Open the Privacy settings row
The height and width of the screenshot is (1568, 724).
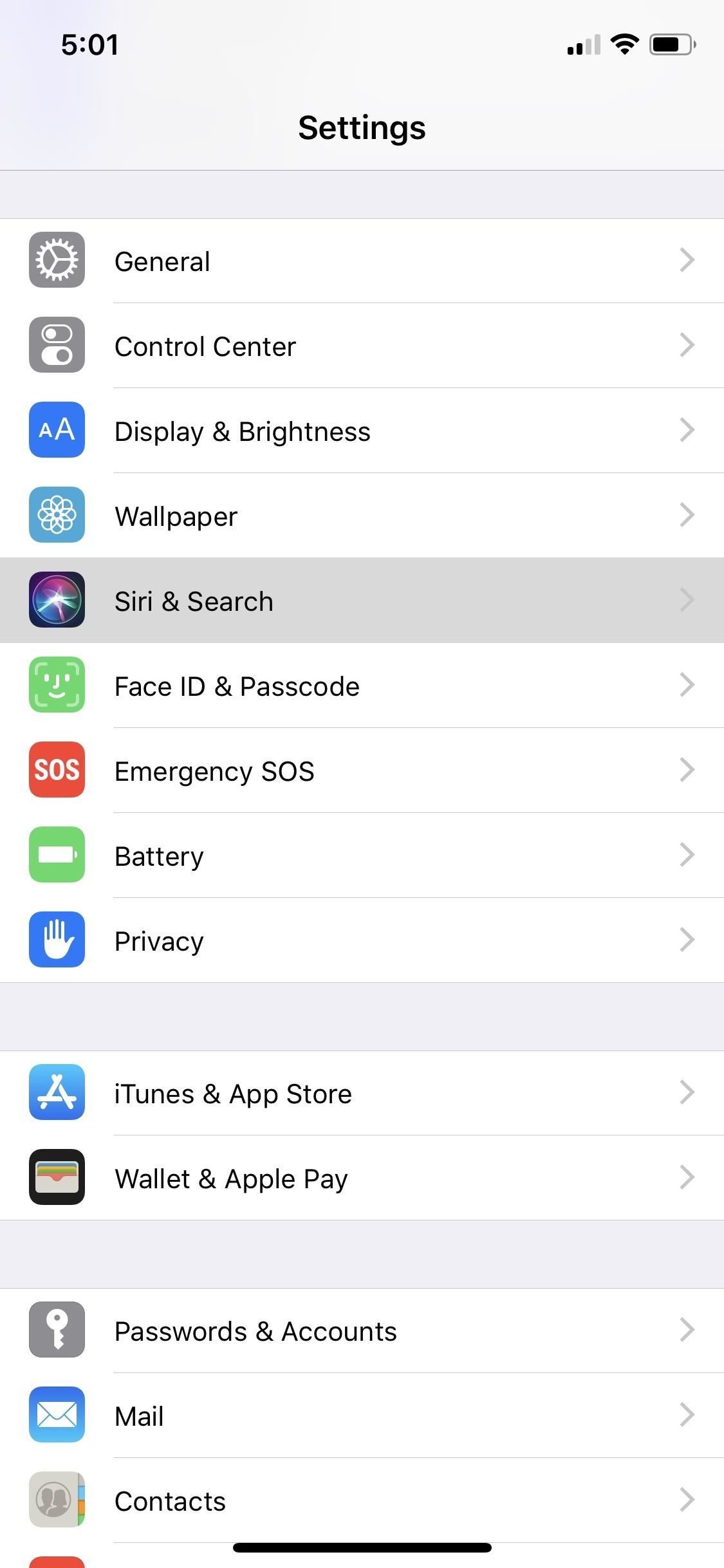coord(360,940)
